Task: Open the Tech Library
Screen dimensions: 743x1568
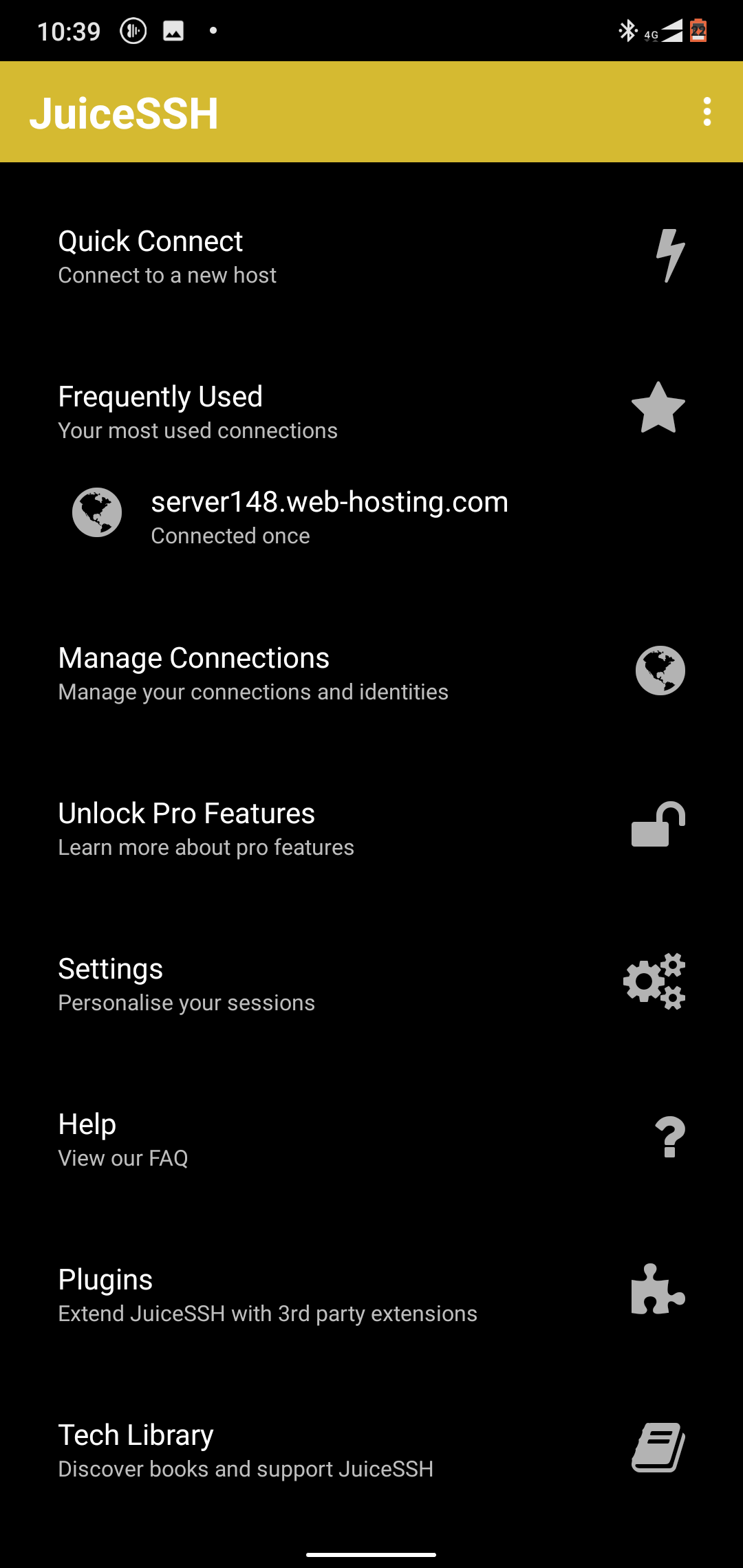Action: point(371,1450)
